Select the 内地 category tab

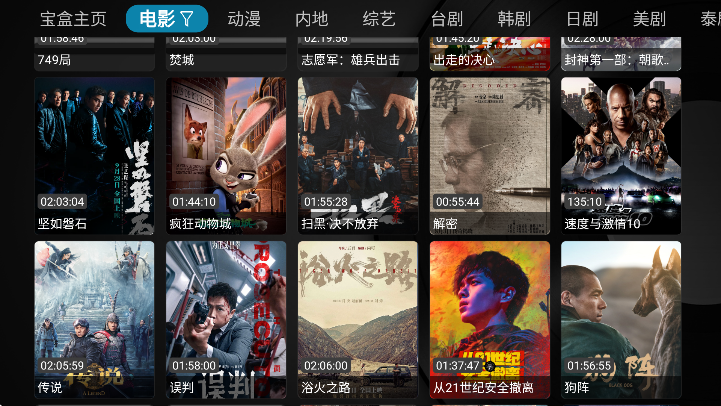point(312,19)
